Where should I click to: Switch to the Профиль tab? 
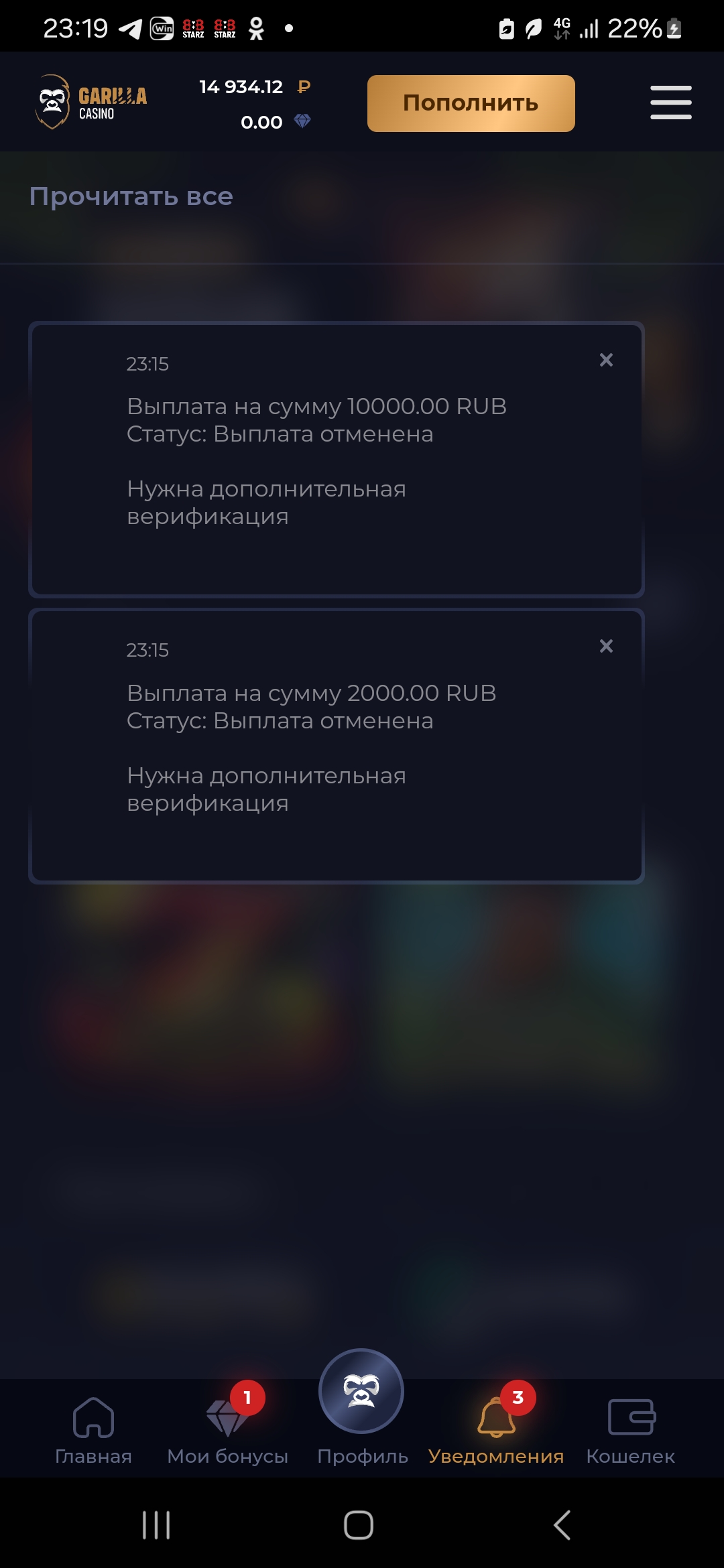pos(361,1407)
